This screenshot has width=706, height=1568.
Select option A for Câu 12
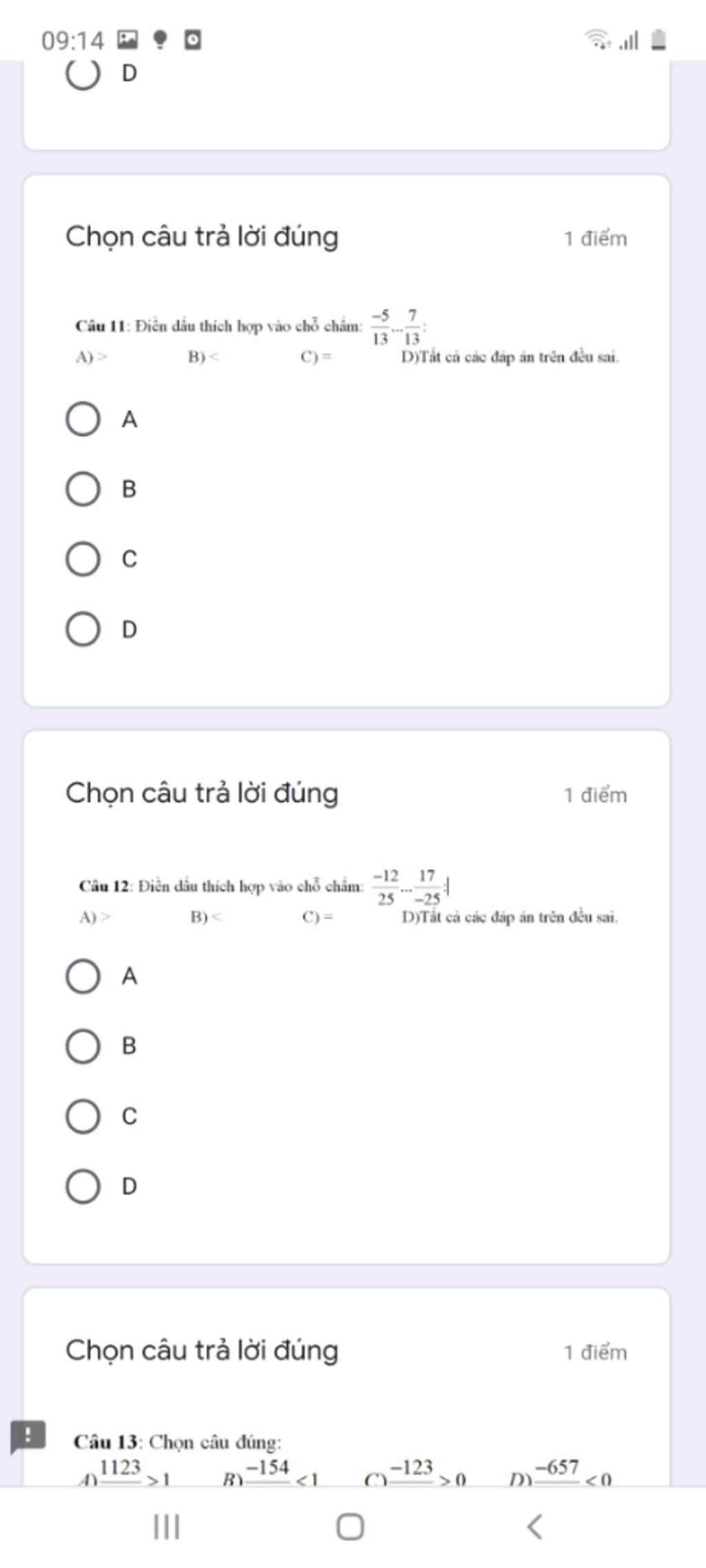point(83,976)
